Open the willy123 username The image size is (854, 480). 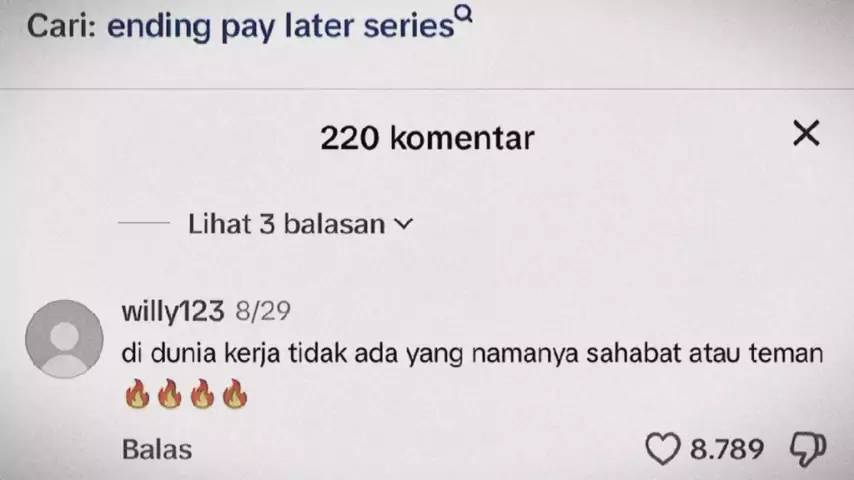pyautogui.click(x=172, y=311)
